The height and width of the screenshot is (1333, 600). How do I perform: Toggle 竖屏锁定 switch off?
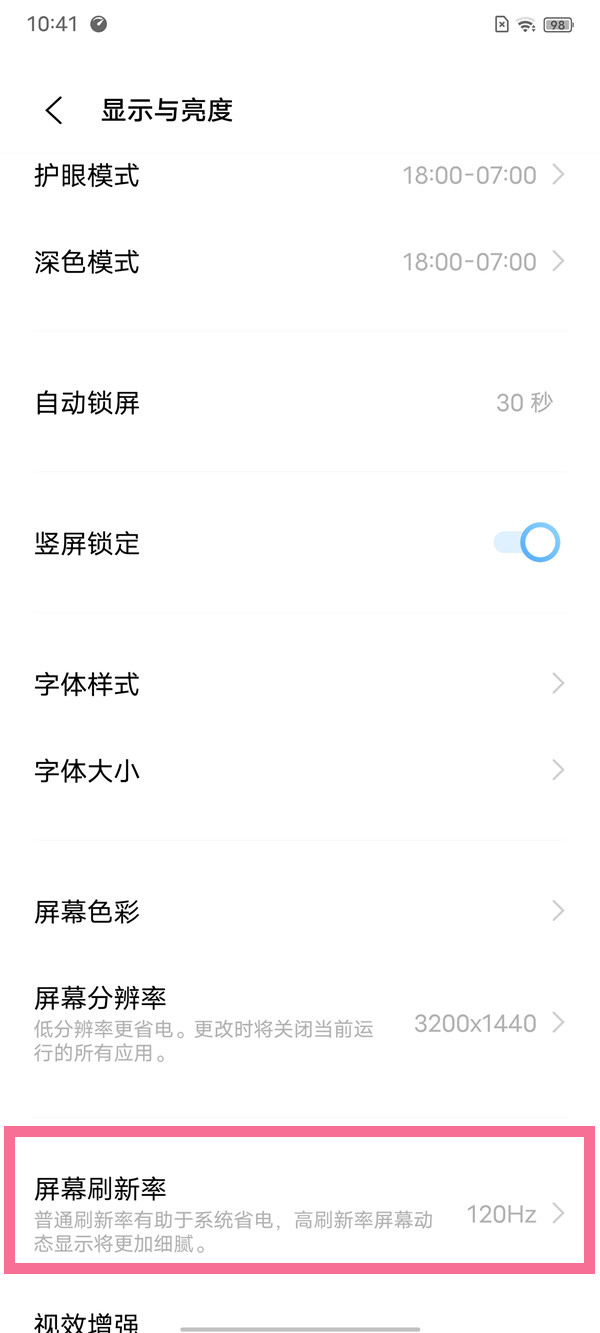tap(527, 543)
